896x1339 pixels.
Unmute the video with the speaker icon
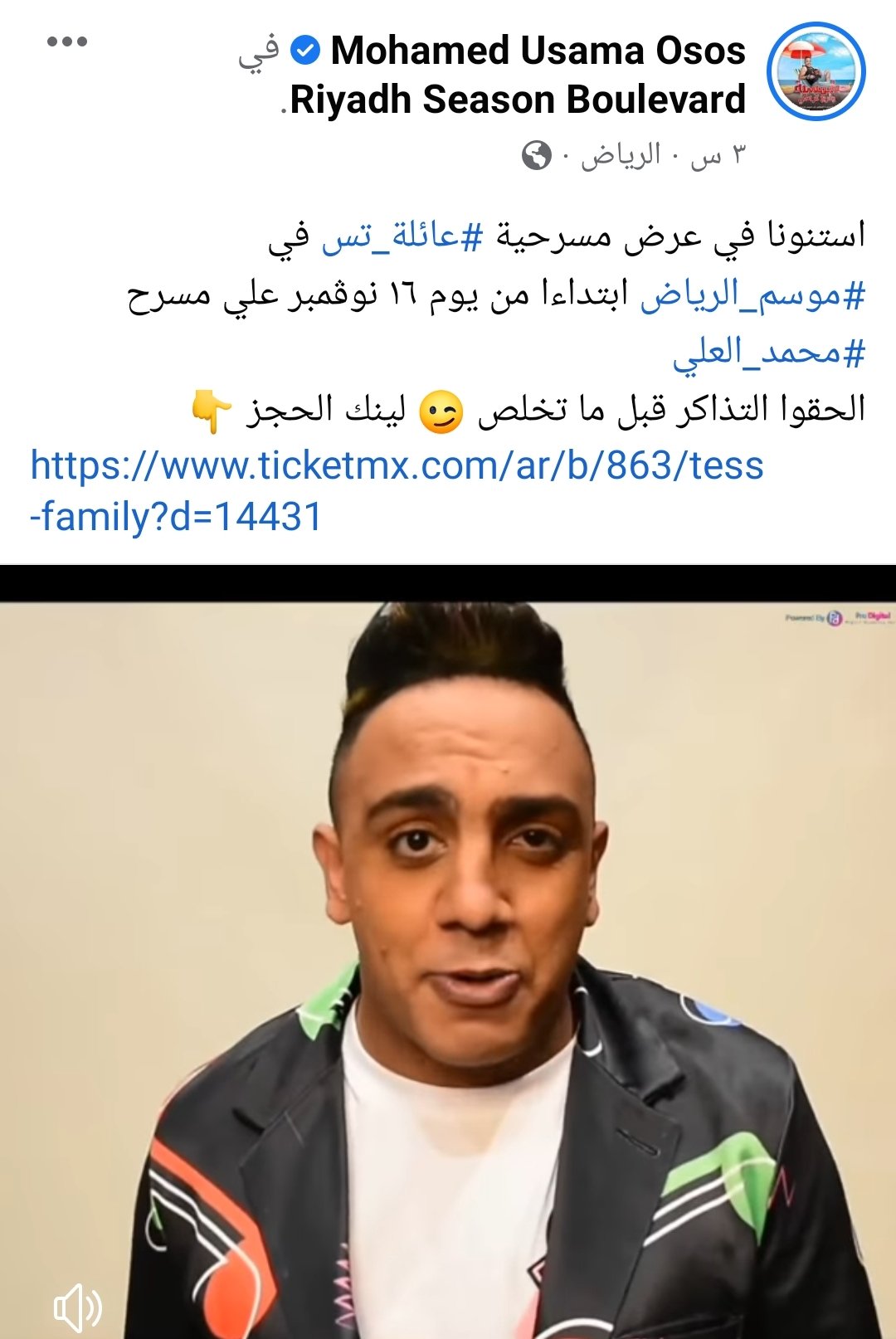click(77, 1308)
